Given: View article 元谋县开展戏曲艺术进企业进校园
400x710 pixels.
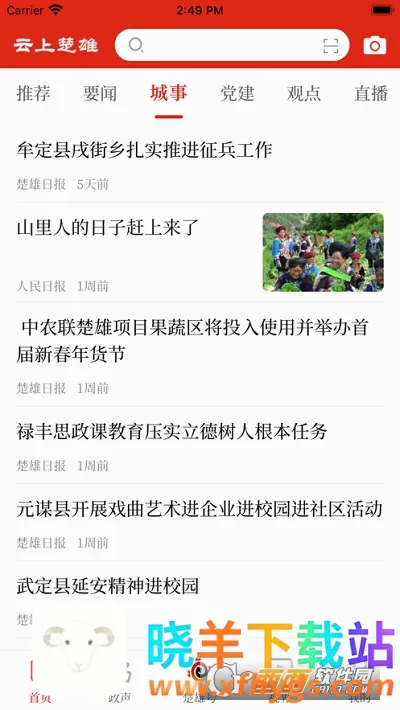Looking at the screenshot, I should point(200,522).
